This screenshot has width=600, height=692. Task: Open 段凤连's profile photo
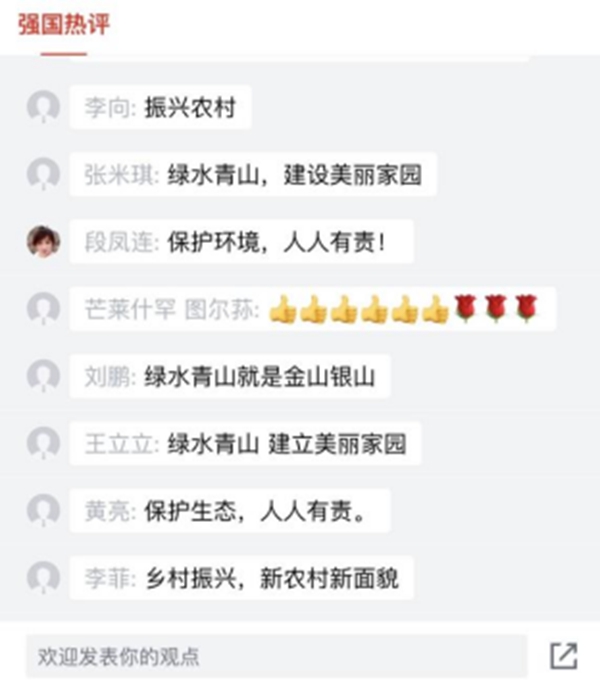(43, 241)
